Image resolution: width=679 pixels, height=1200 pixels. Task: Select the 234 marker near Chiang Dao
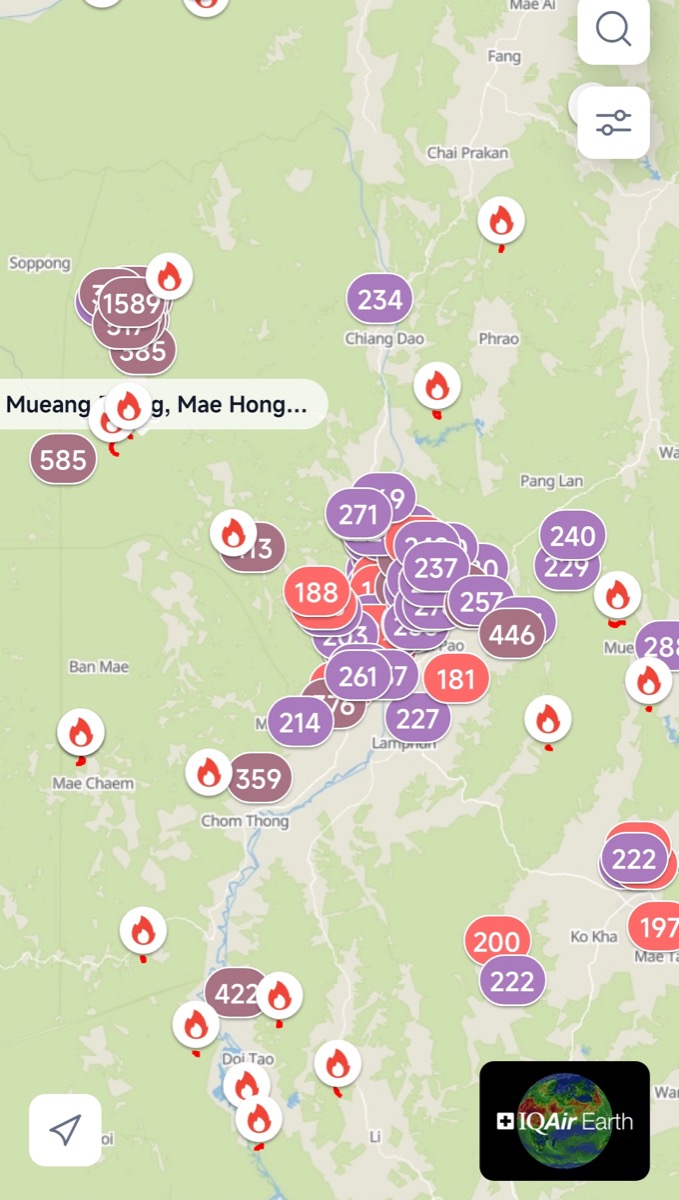tap(379, 299)
